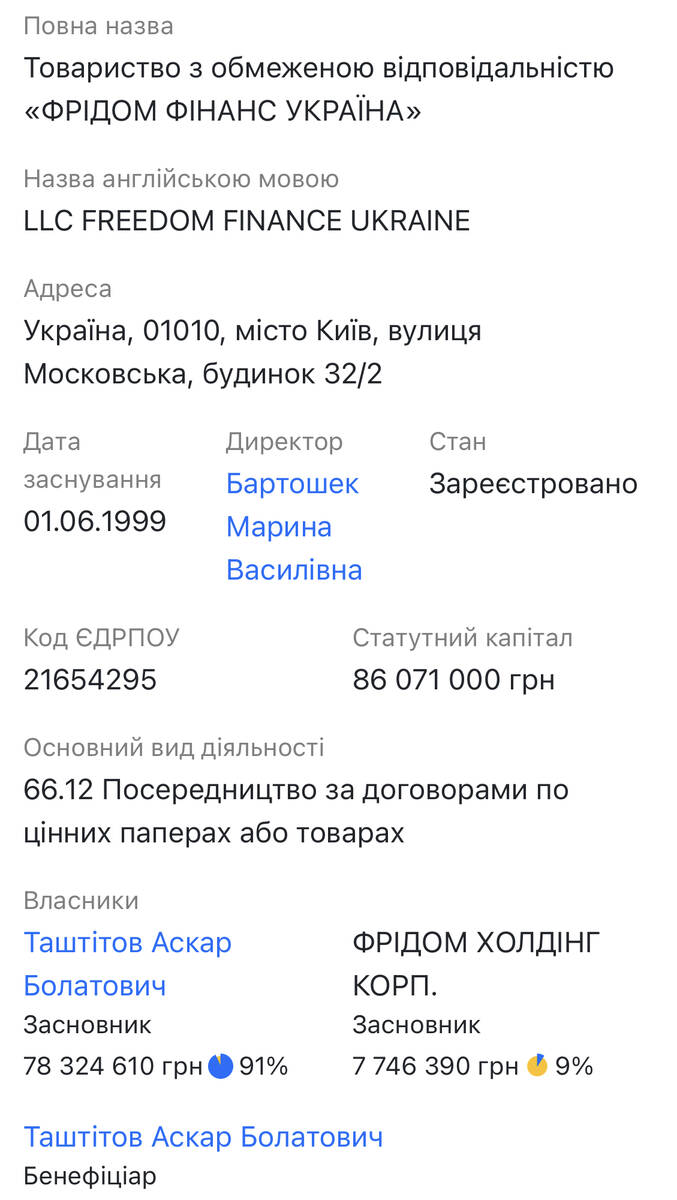Open founder Таштітов Аскар Болатович with 91% share
This screenshot has height=1200, width=677.
pos(127,964)
